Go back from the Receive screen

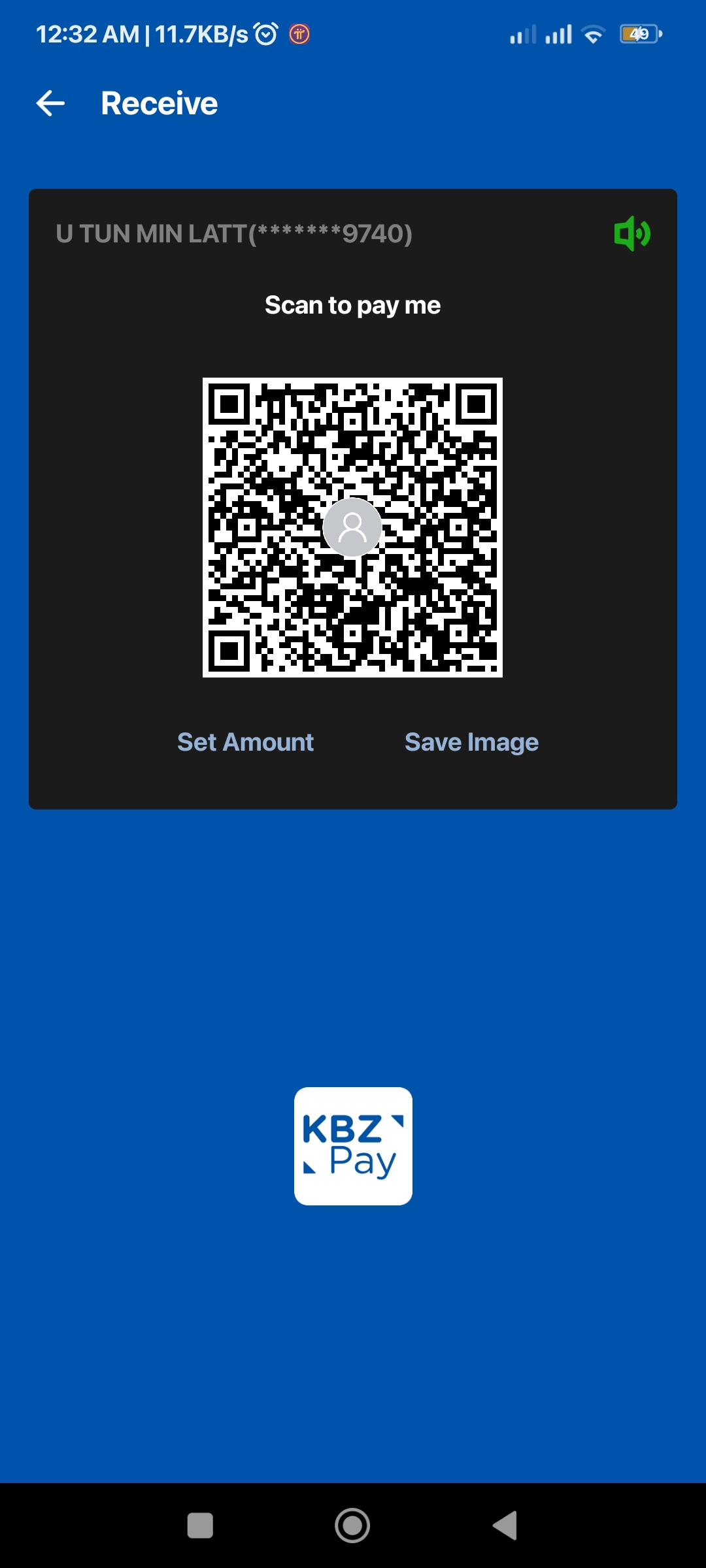click(x=50, y=103)
